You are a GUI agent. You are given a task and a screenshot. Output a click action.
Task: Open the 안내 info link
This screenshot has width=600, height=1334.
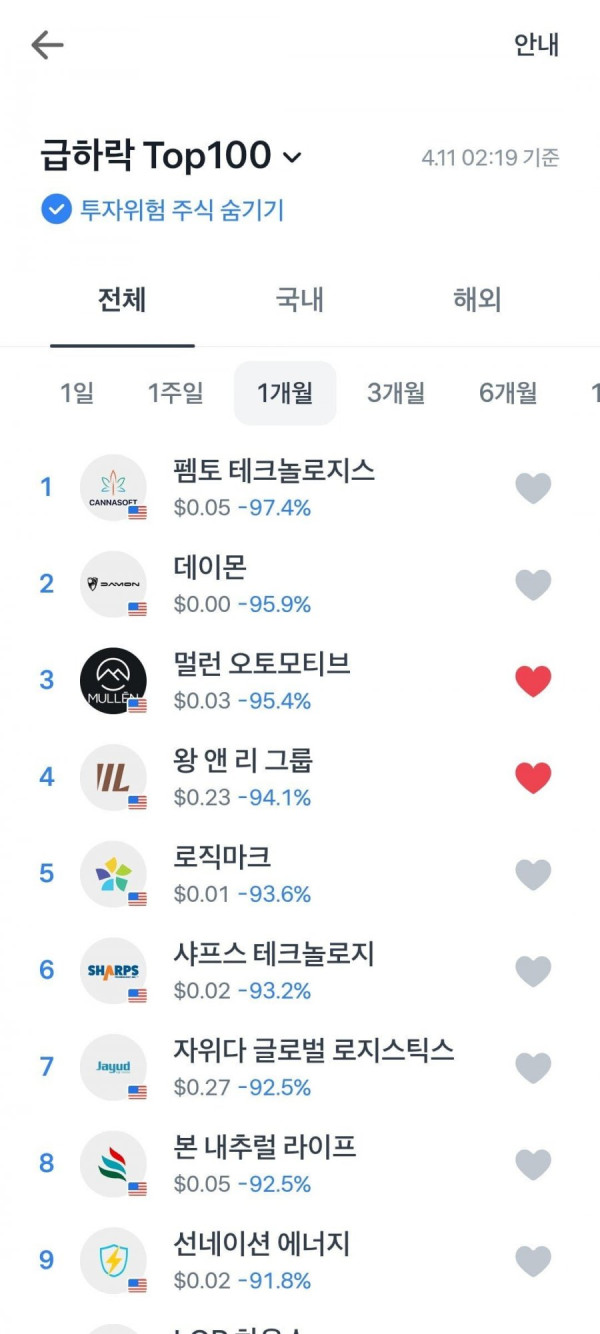(x=537, y=45)
